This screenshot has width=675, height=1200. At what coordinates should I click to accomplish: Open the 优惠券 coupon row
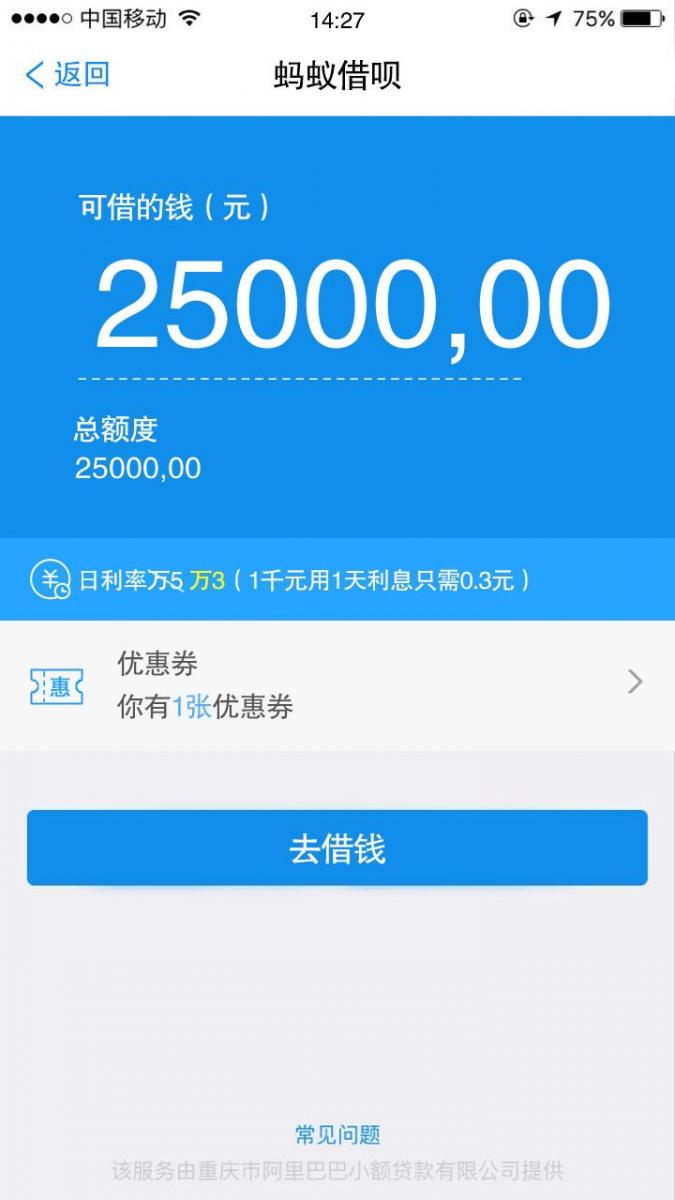click(337, 685)
